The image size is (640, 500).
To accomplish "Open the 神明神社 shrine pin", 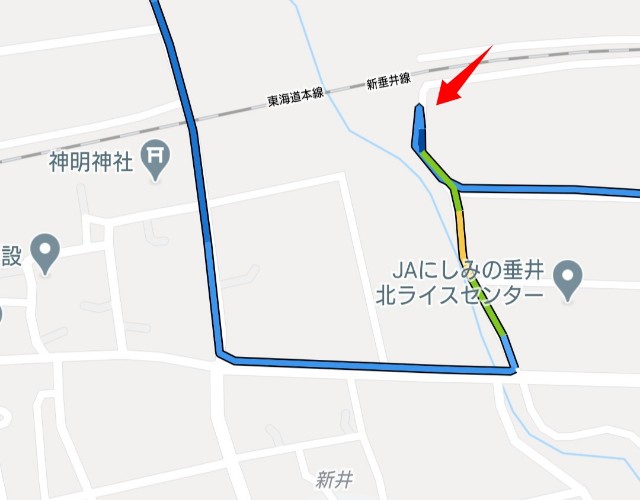I will pyautogui.click(x=155, y=160).
